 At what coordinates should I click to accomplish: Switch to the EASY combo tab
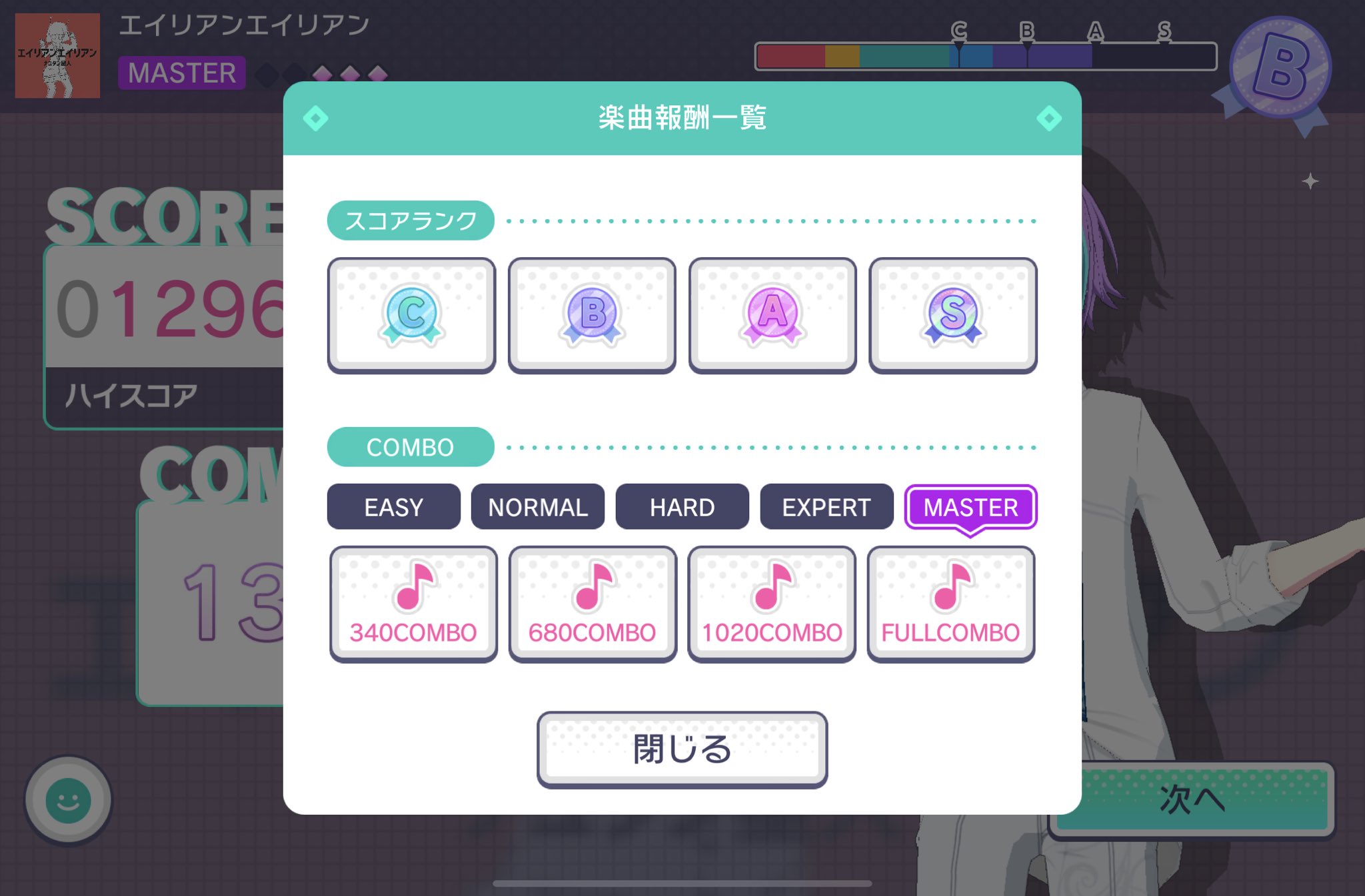click(393, 507)
